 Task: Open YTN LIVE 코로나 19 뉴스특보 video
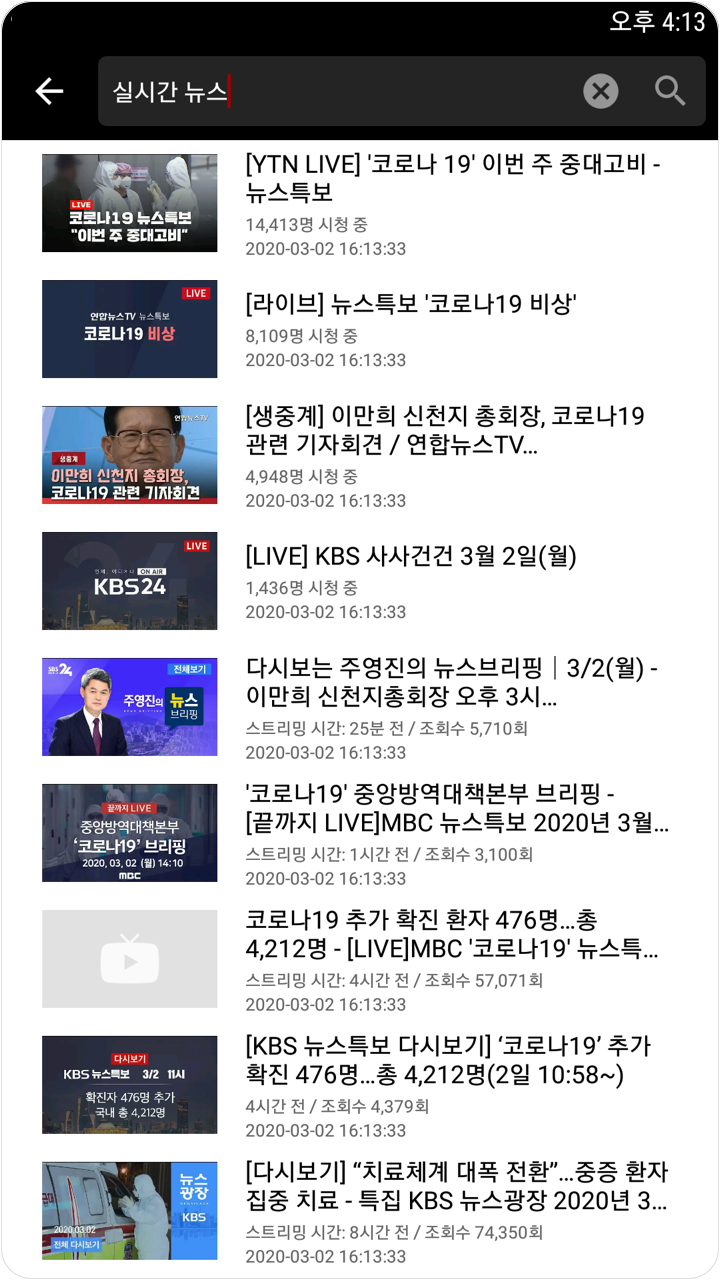[360, 203]
